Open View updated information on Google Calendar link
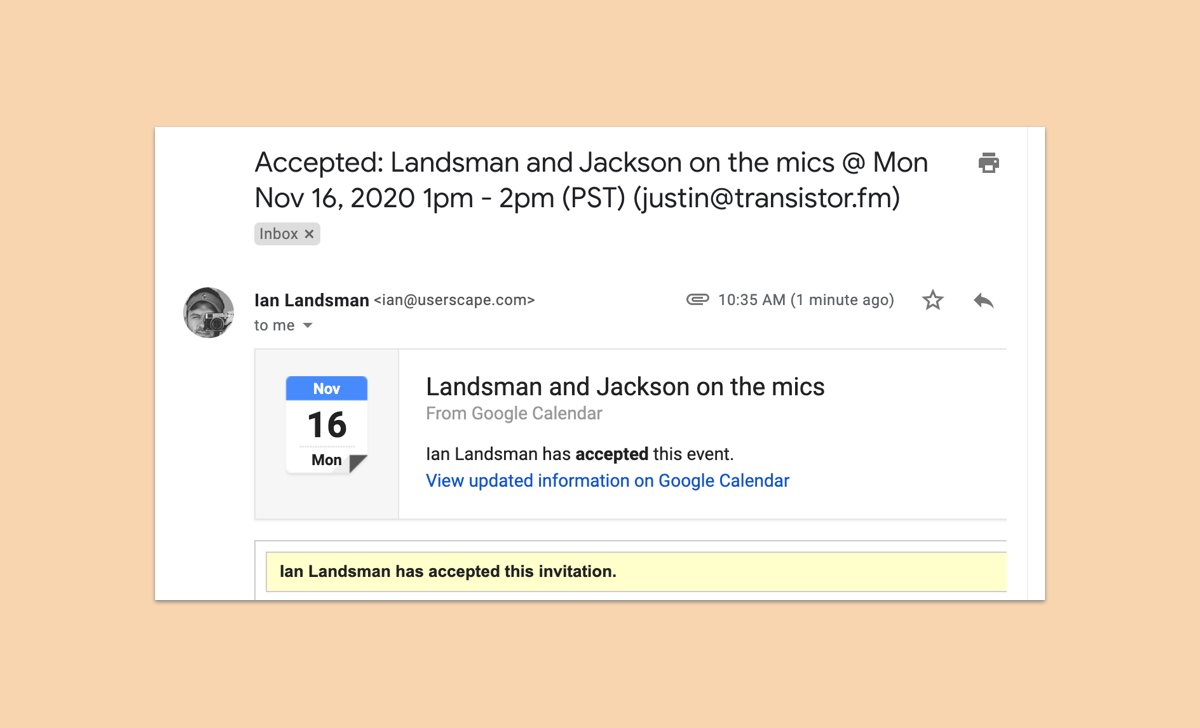The width and height of the screenshot is (1200, 728). (x=607, y=481)
